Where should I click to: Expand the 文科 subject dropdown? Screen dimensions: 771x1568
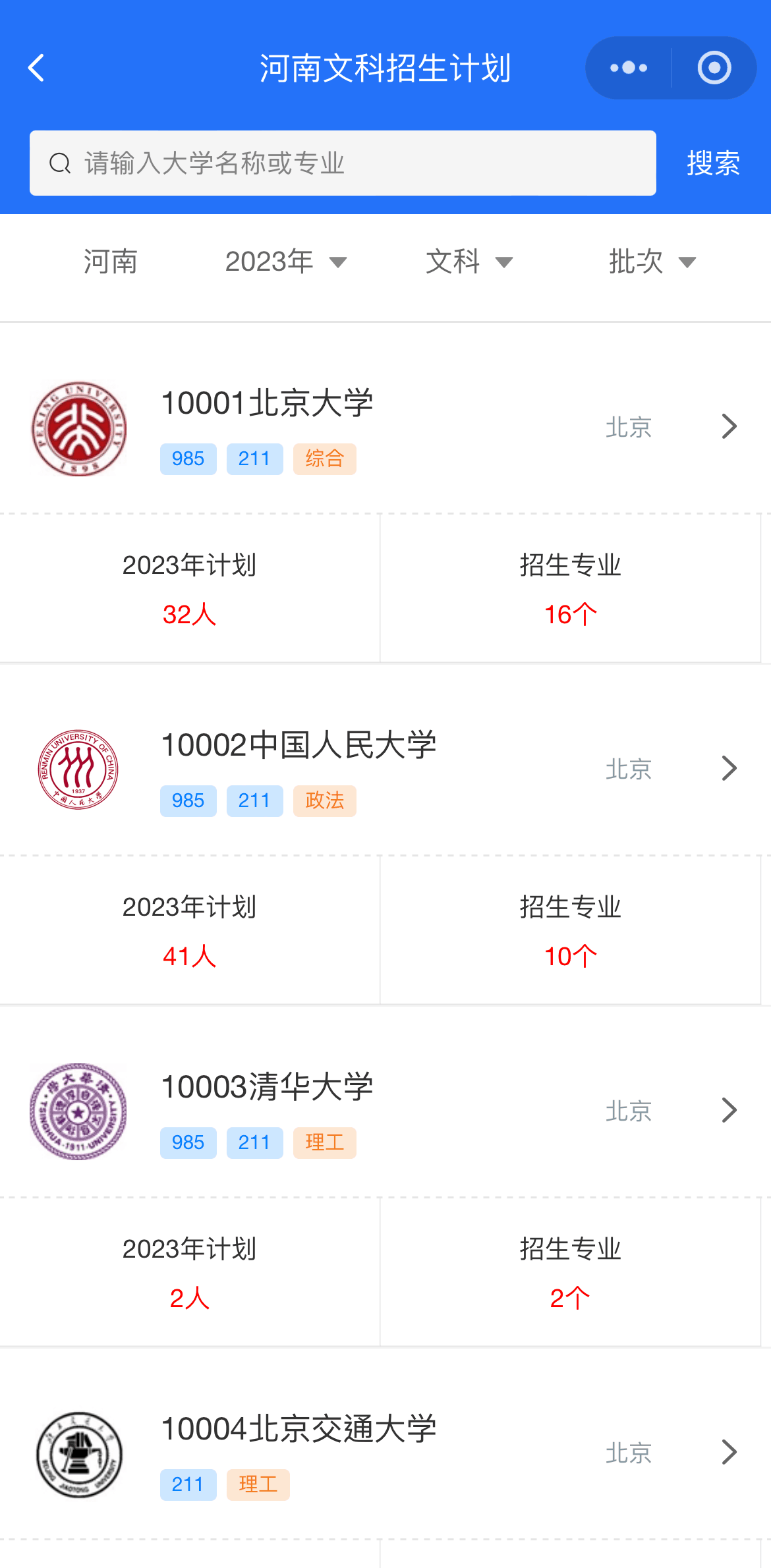469,262
